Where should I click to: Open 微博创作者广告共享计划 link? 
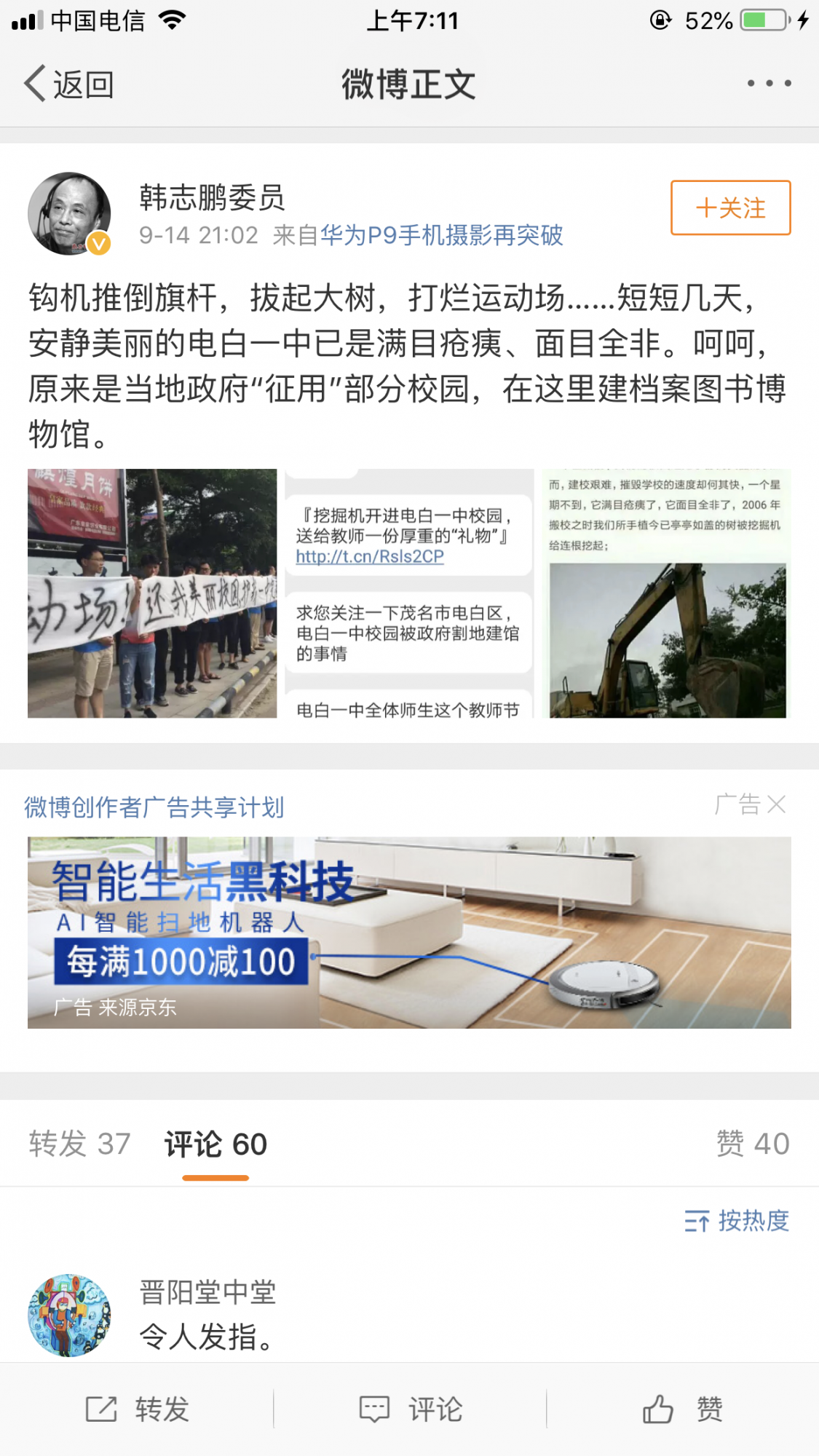coord(154,807)
